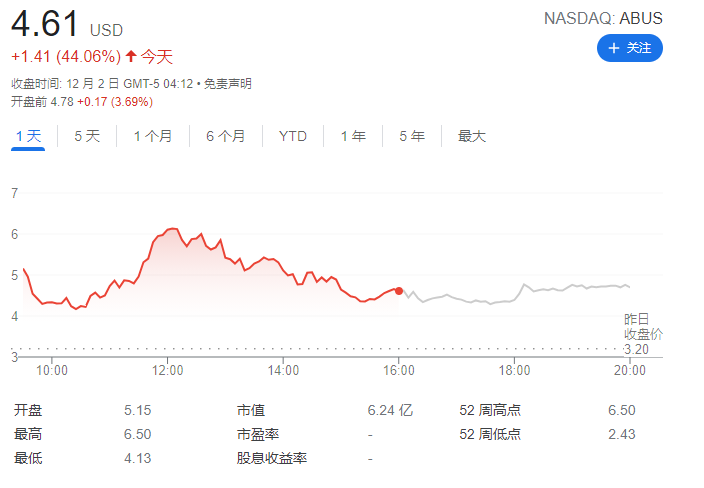The image size is (704, 488).
Task: Show the 最大 time range
Action: (472, 136)
